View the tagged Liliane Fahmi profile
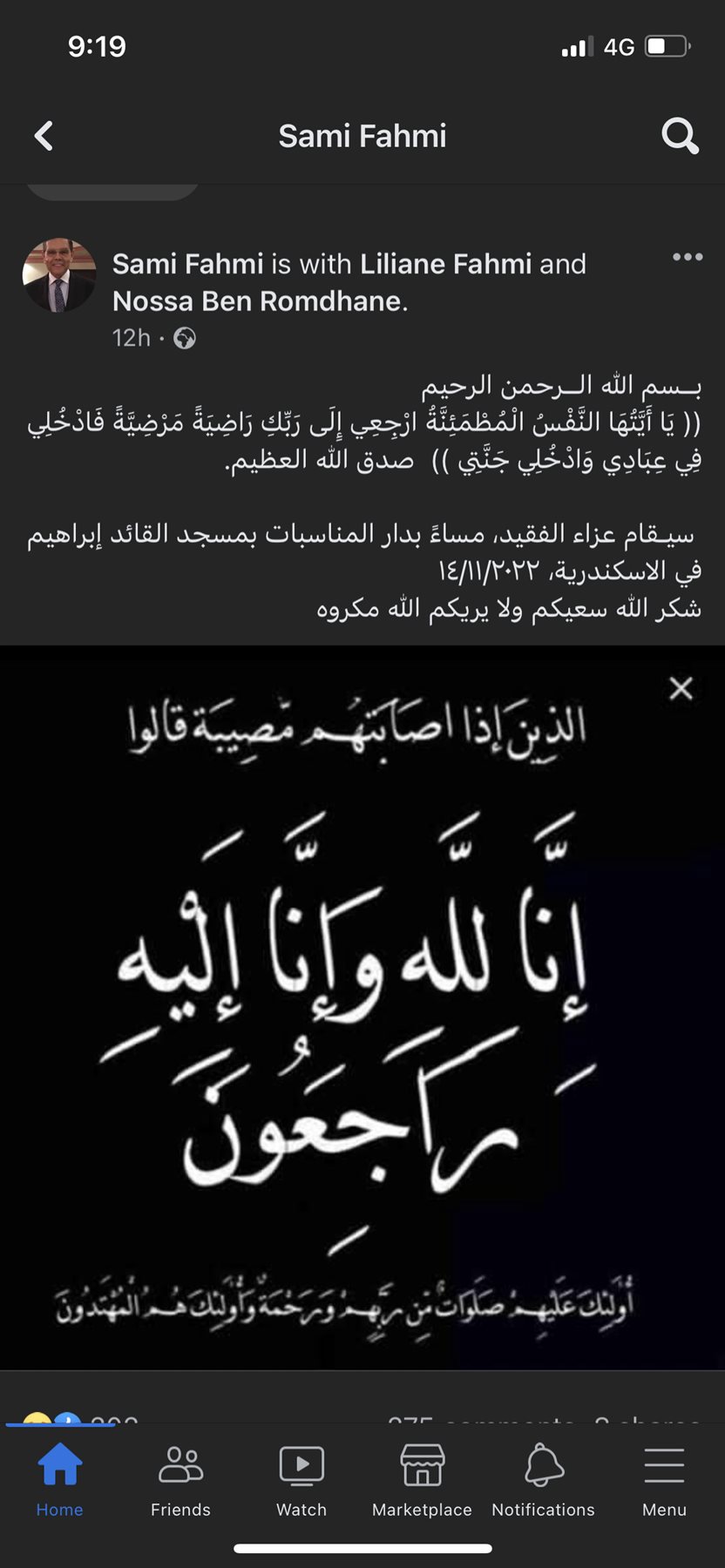Screen dimensions: 725x1568 click(x=445, y=264)
